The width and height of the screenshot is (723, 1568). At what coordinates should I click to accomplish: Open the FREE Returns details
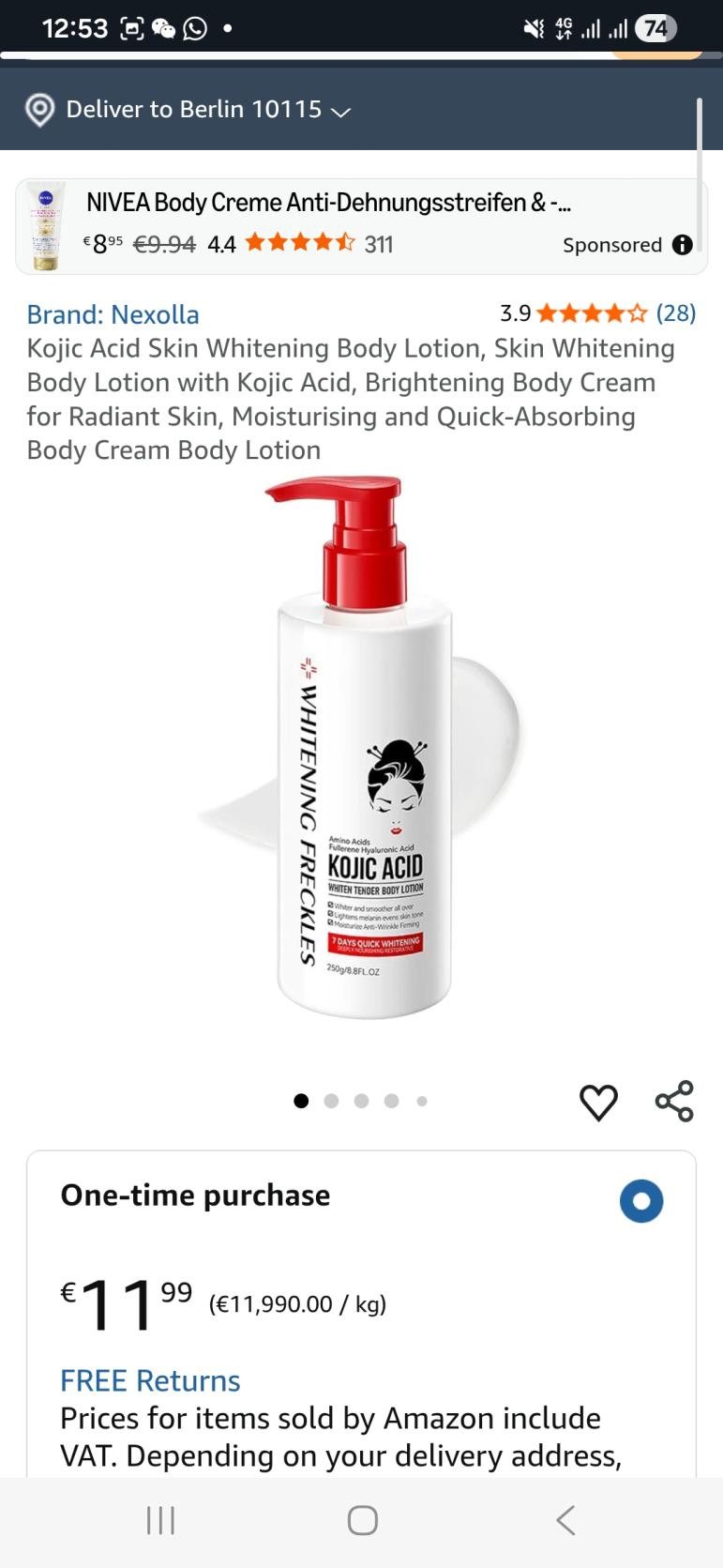(150, 1380)
